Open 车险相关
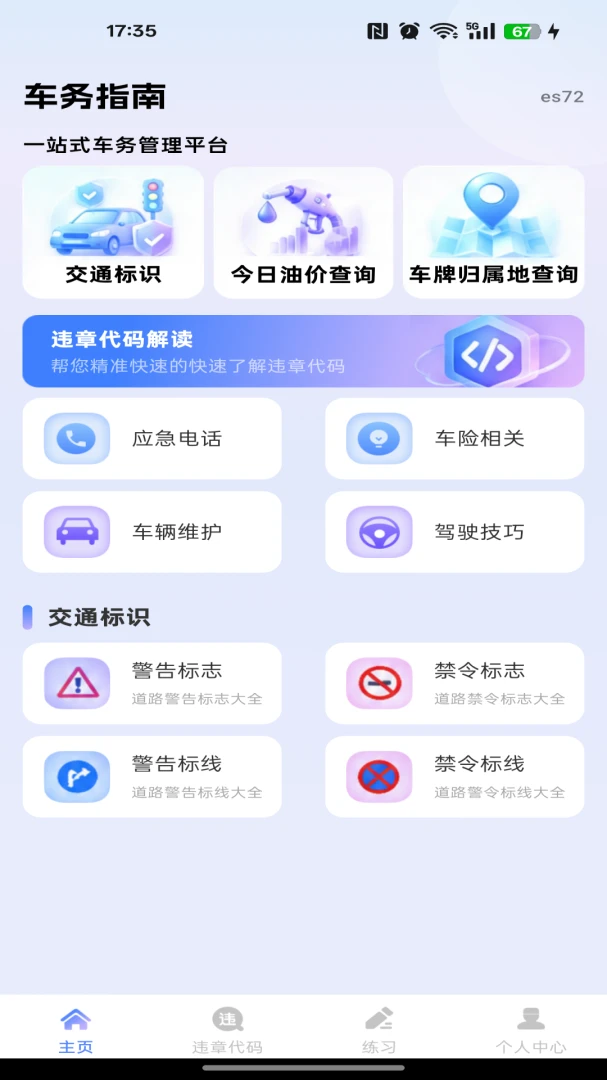The height and width of the screenshot is (1080, 607). pyautogui.click(x=455, y=438)
